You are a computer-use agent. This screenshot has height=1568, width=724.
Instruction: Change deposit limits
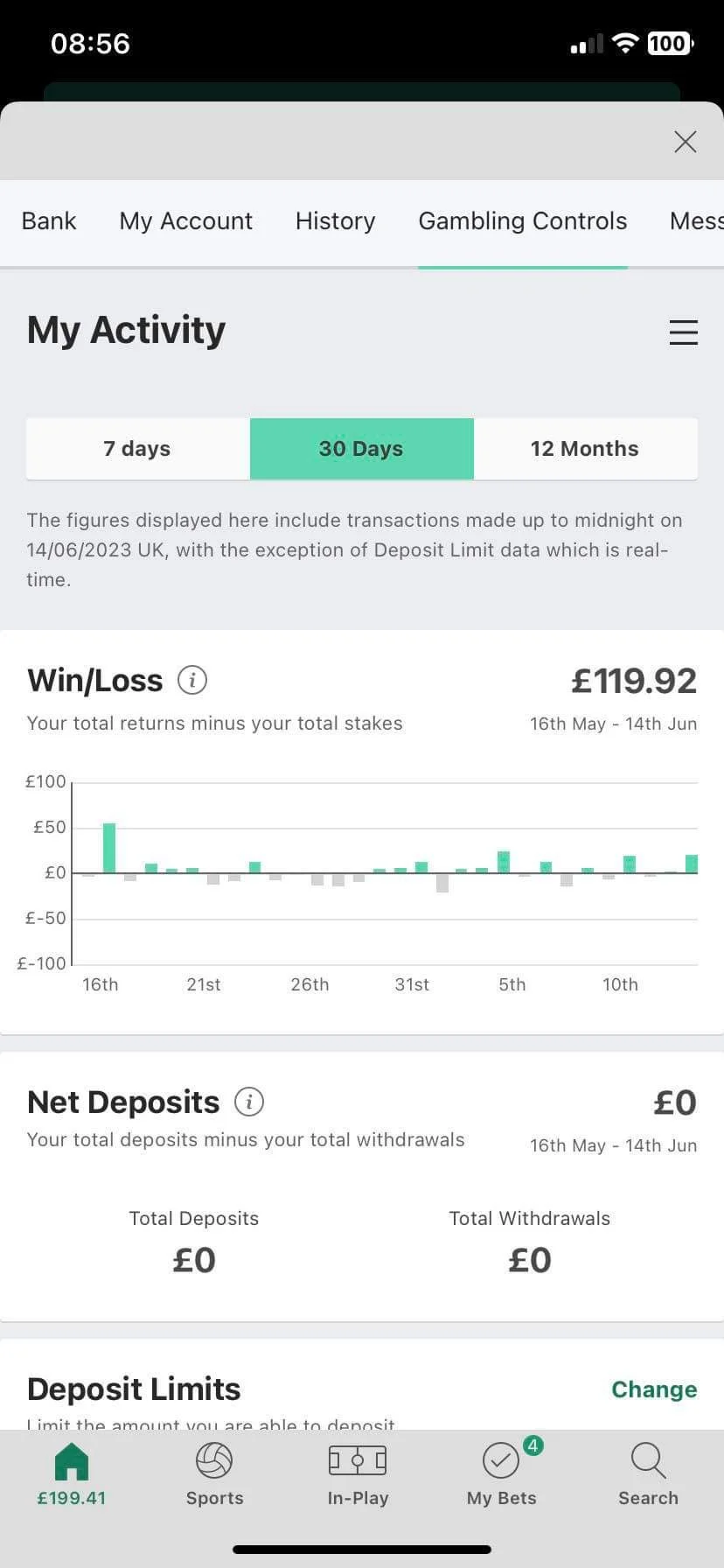[653, 1389]
